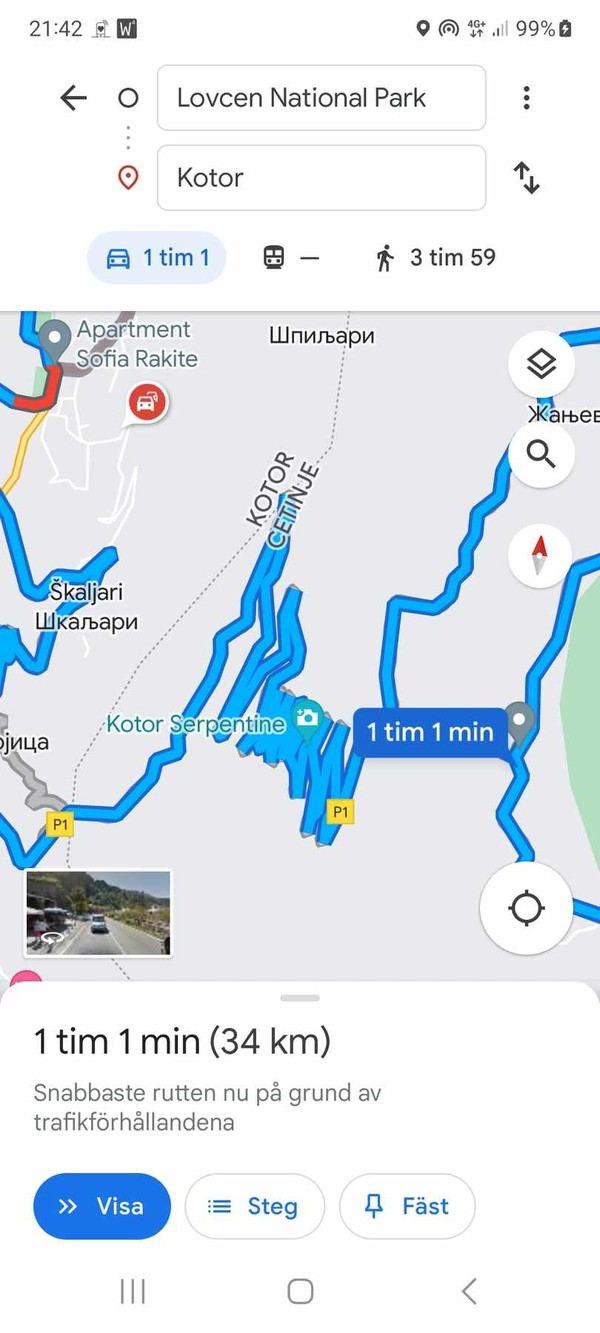Switch to walking mode 3 tim 59
600x1333 pixels.
436,258
